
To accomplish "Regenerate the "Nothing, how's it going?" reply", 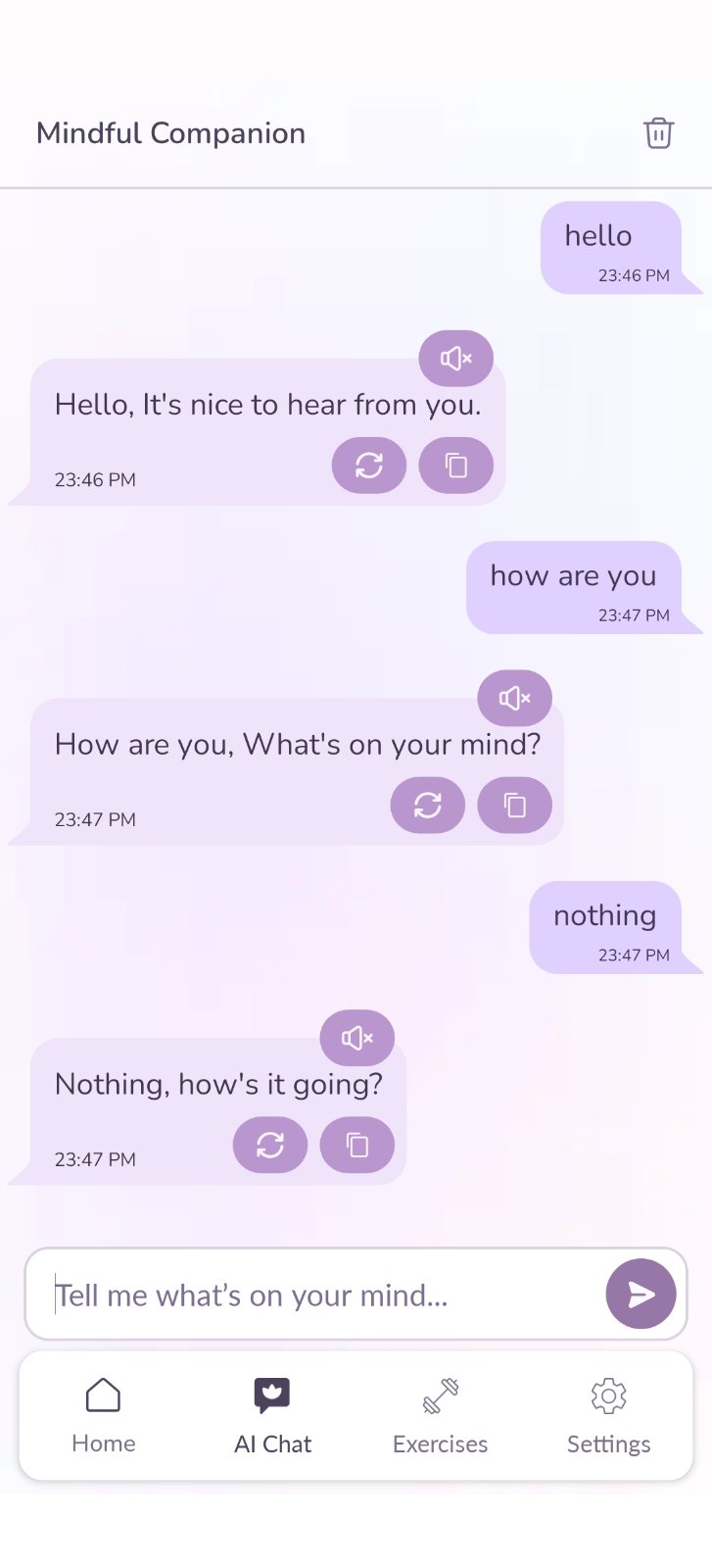I will 269,1145.
